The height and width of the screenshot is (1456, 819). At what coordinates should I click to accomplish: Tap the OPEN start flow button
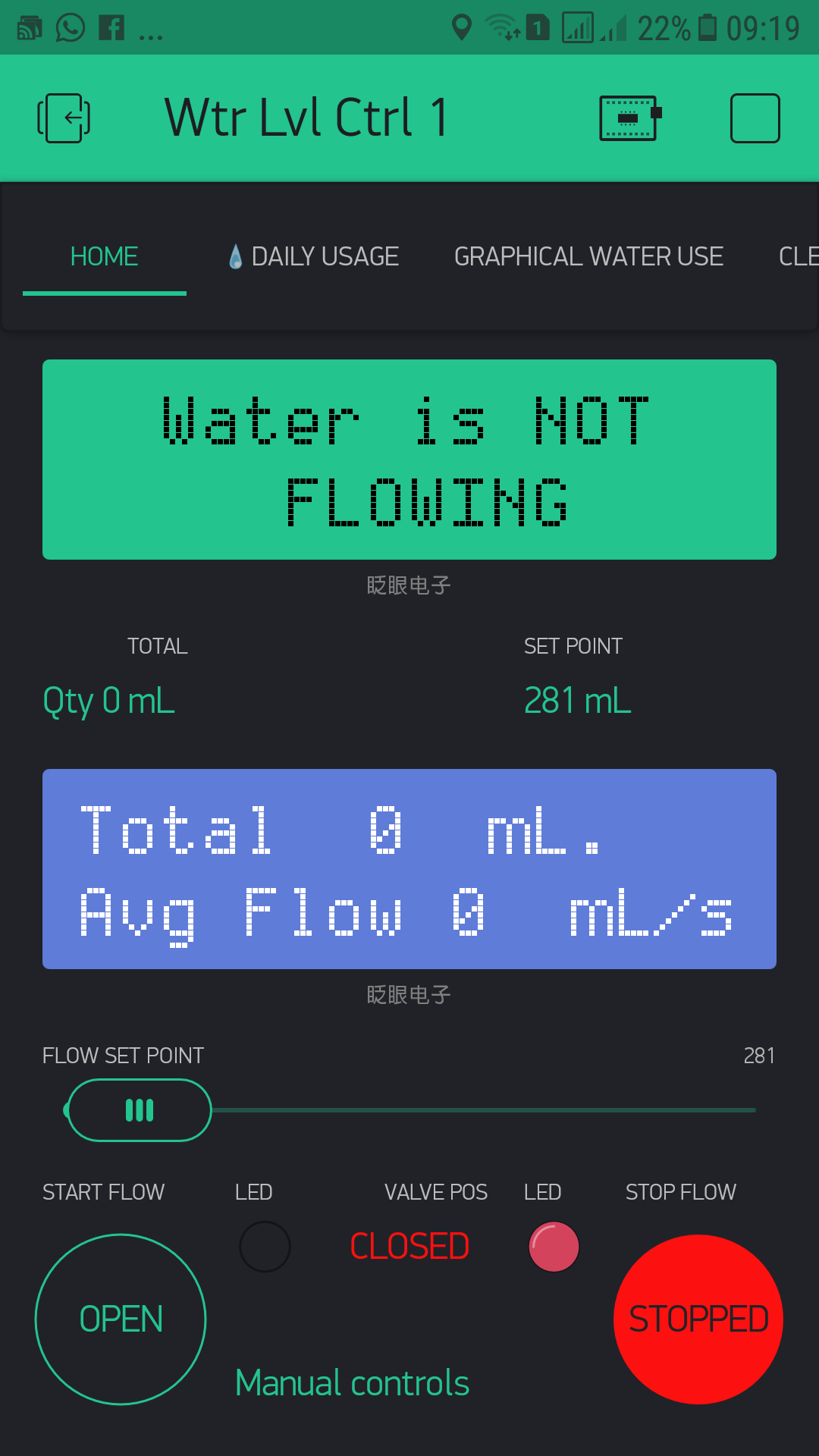pos(121,1319)
